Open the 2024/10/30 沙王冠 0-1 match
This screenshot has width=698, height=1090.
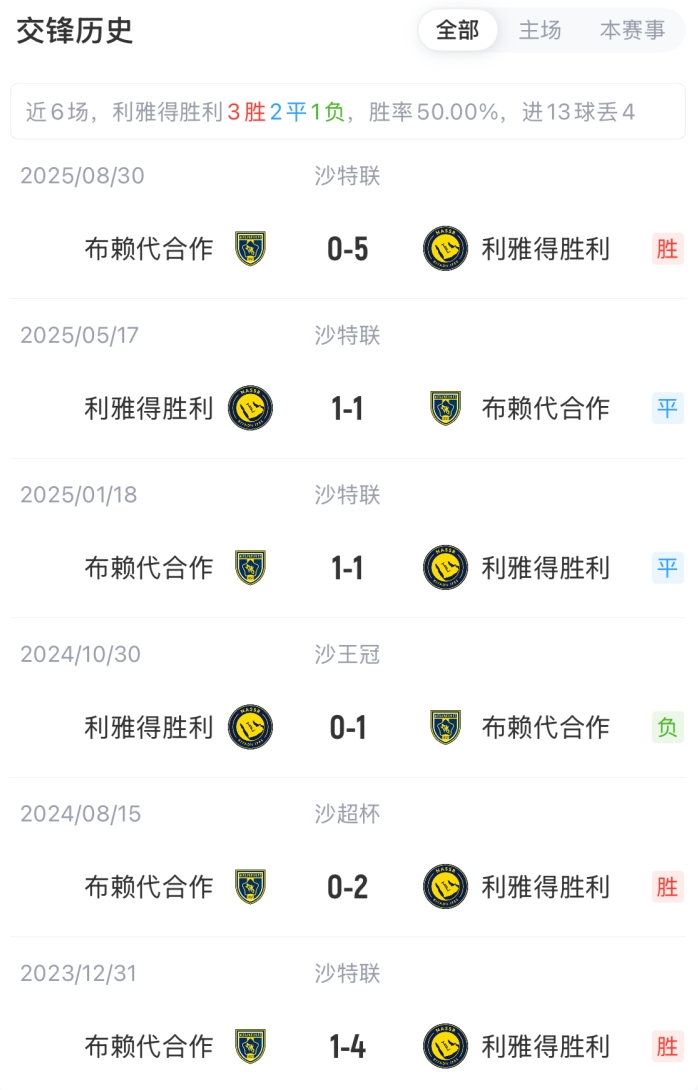click(348, 727)
